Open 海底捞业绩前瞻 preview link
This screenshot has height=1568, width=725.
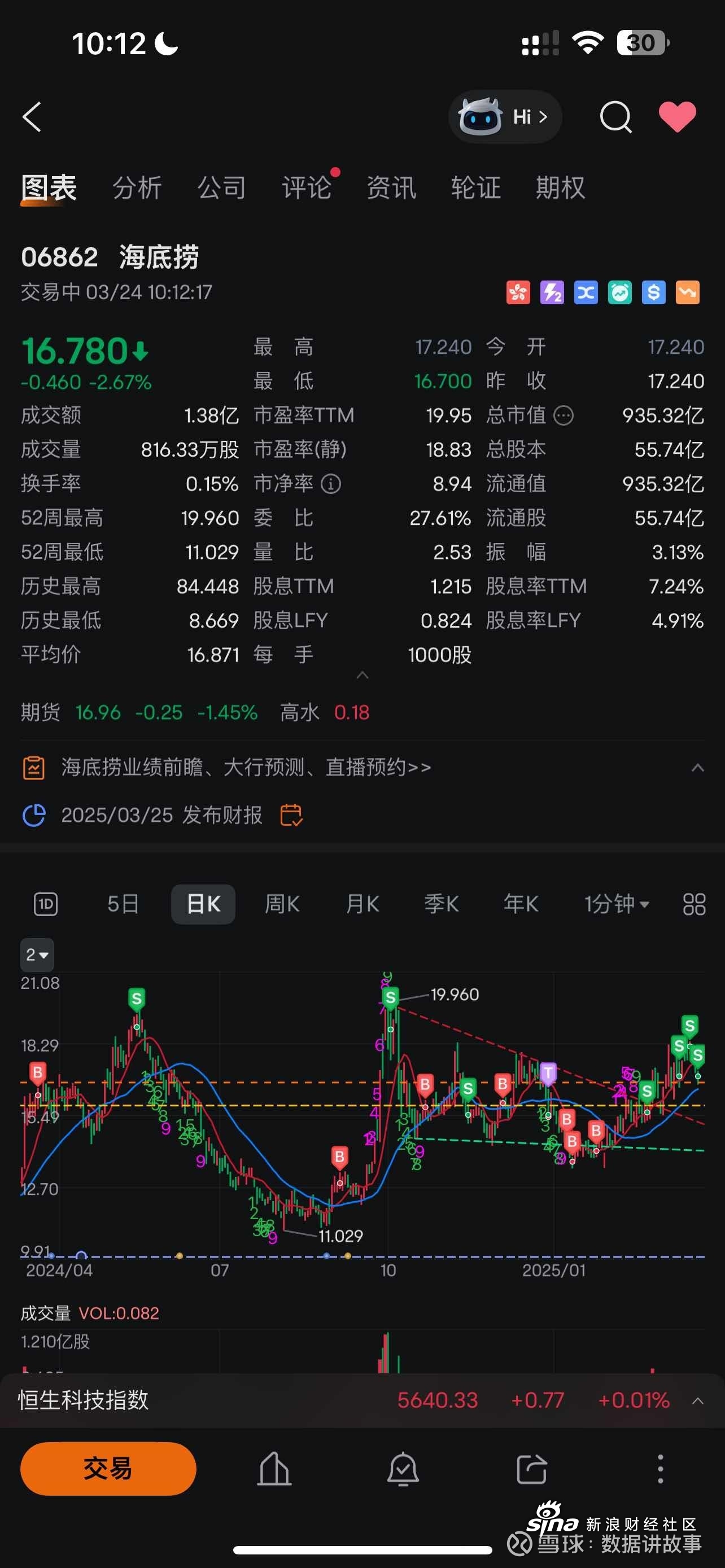tap(246, 768)
